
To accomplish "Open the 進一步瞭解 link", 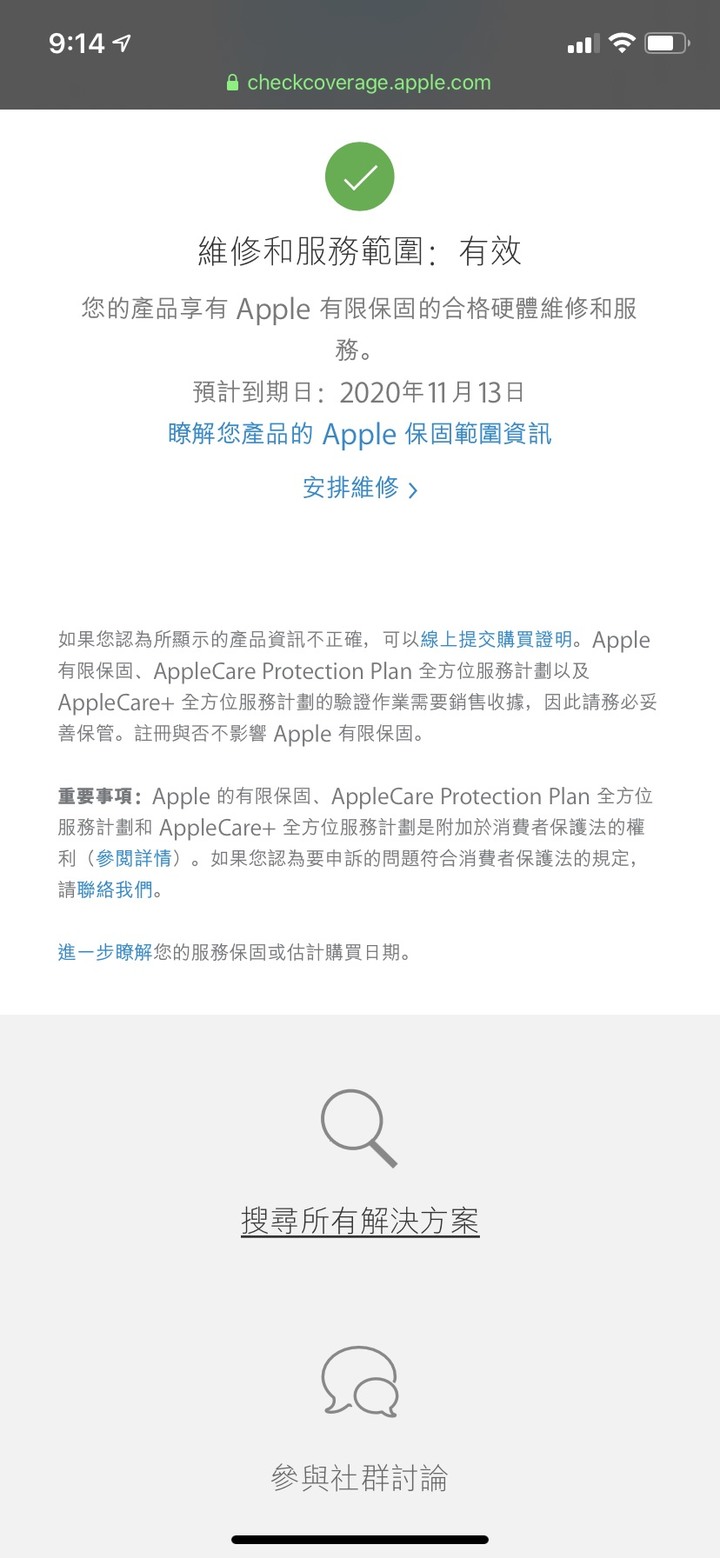I will point(105,952).
